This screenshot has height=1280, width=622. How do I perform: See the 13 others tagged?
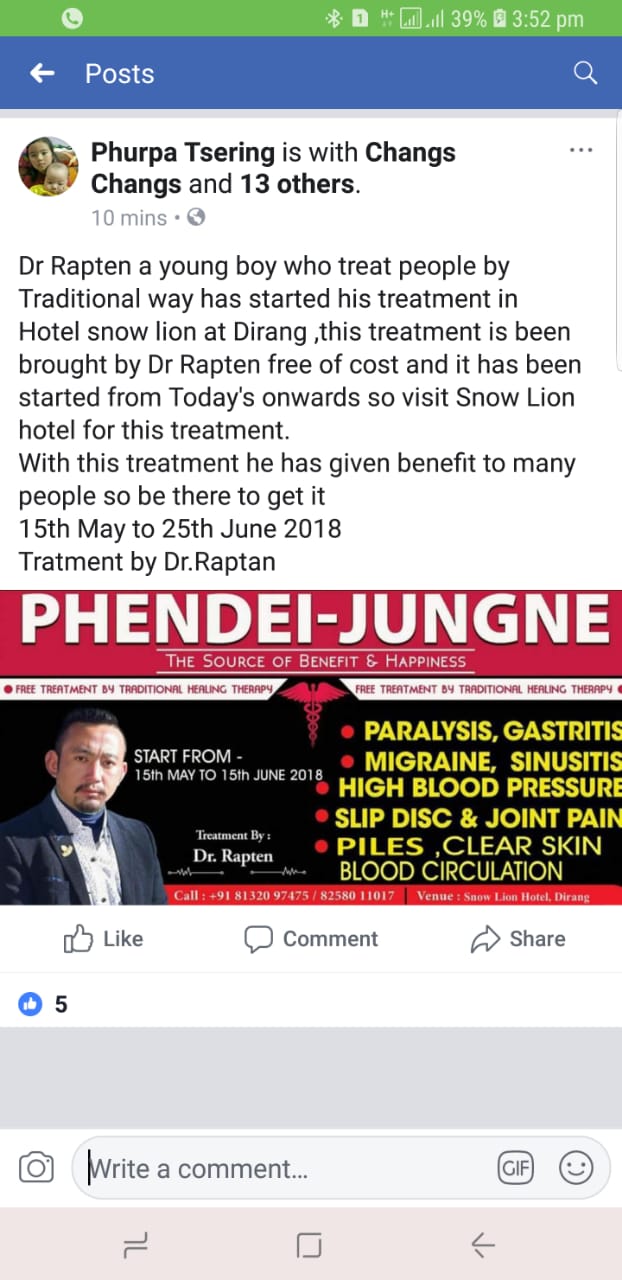coord(296,184)
